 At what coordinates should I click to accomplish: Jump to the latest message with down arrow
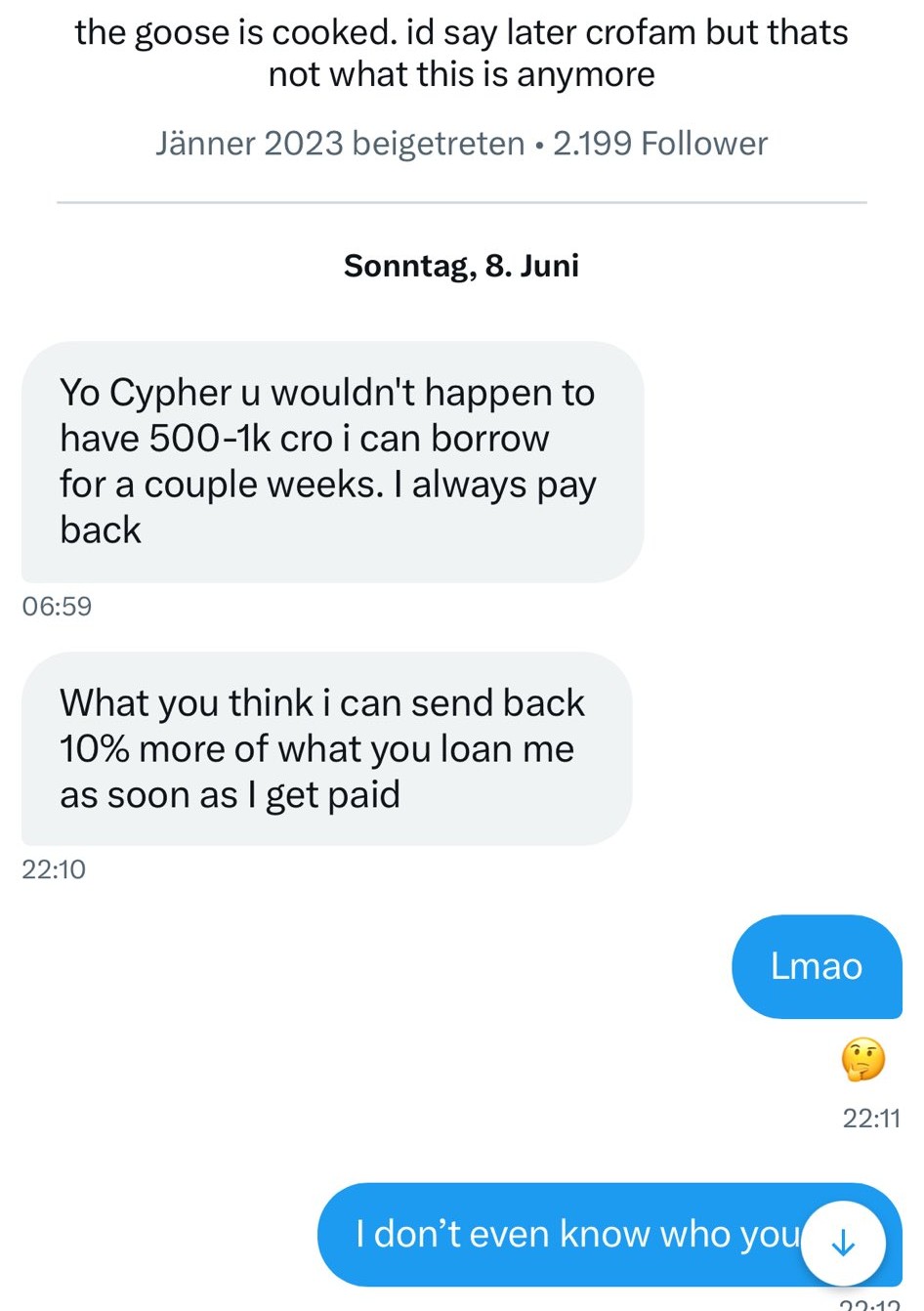843,1243
